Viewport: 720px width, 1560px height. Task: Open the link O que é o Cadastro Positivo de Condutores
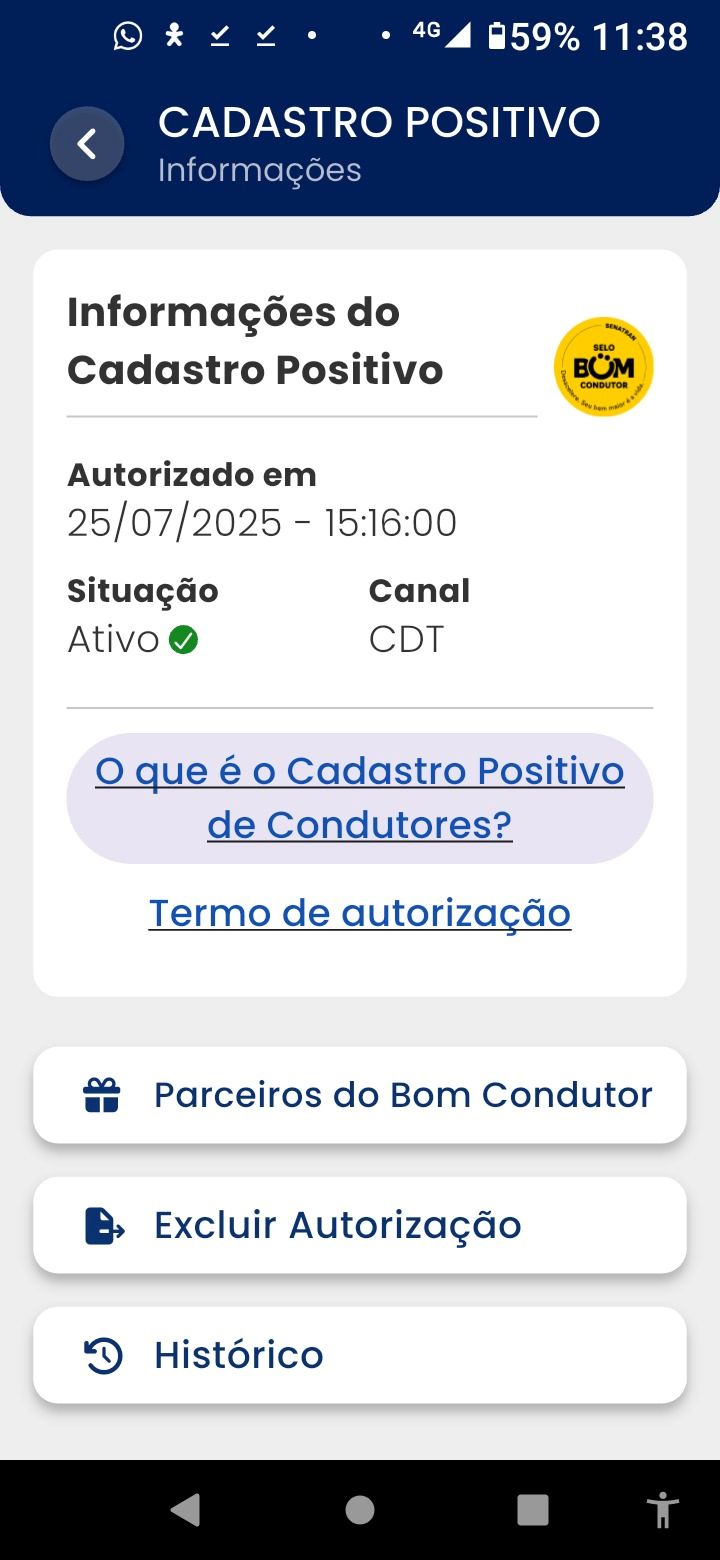coord(360,797)
